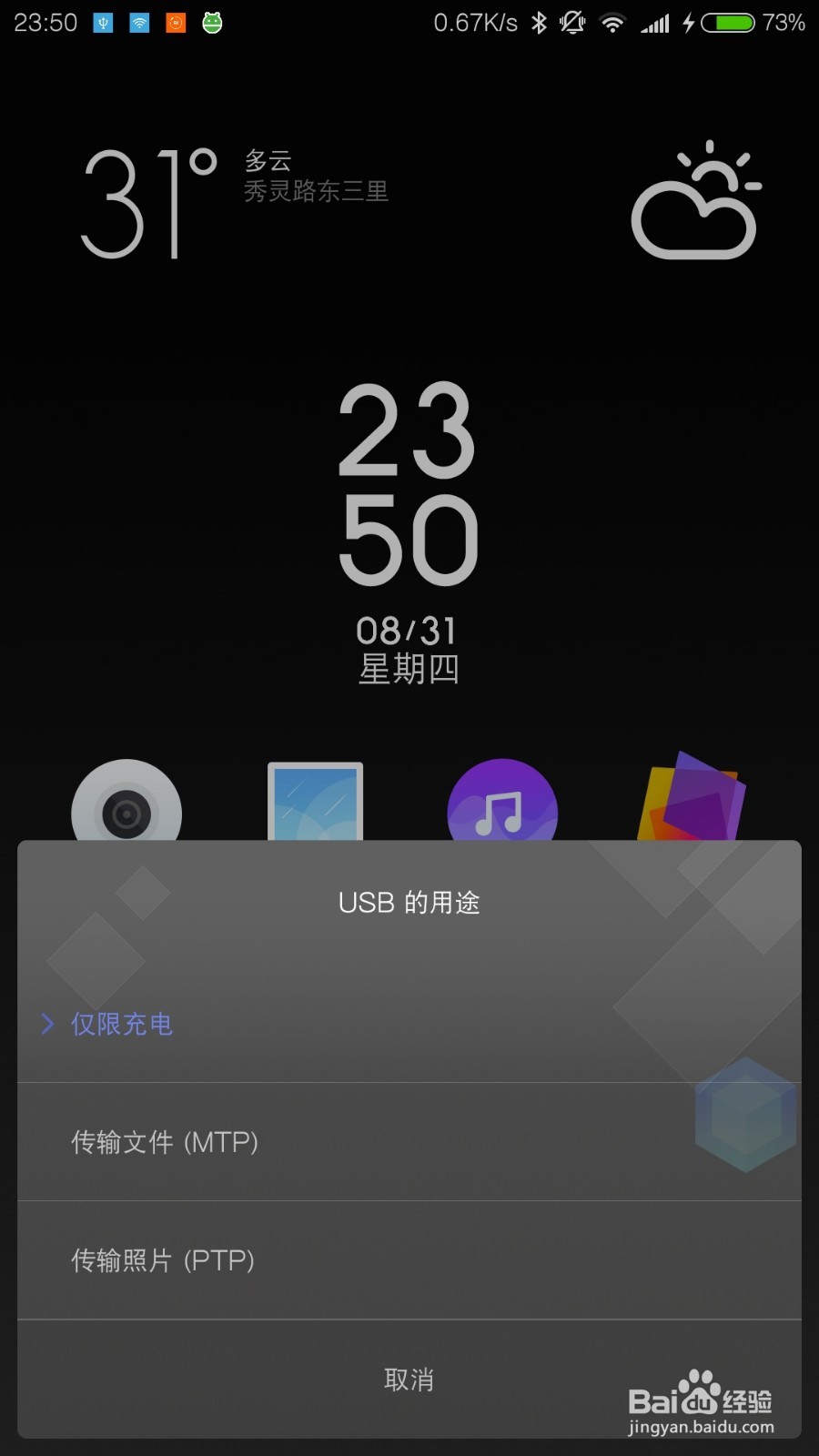Tap the blue USB status bar icon
This screenshot has width=819, height=1456.
click(103, 21)
